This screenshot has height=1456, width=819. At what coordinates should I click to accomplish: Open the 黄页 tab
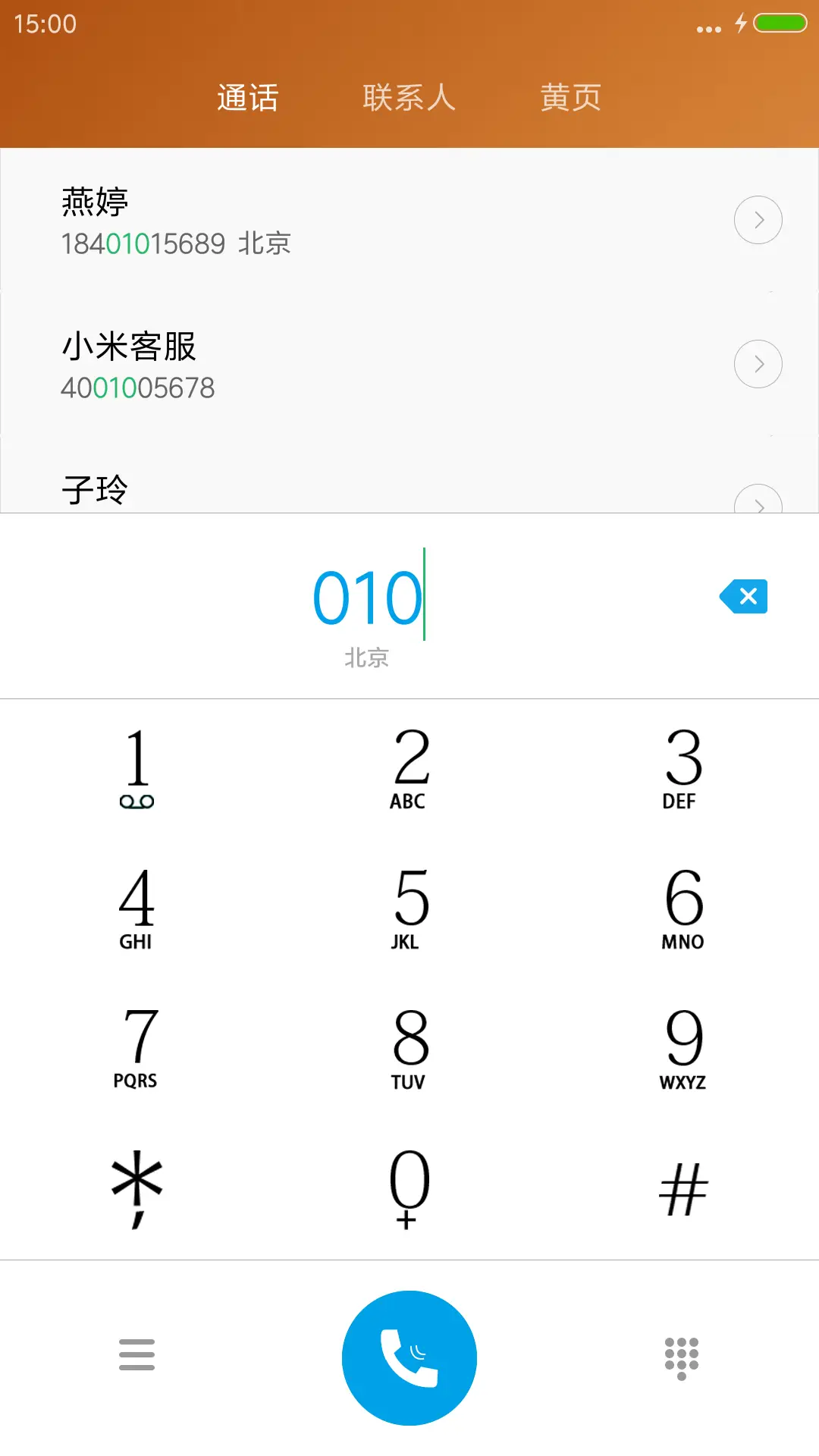[x=570, y=97]
